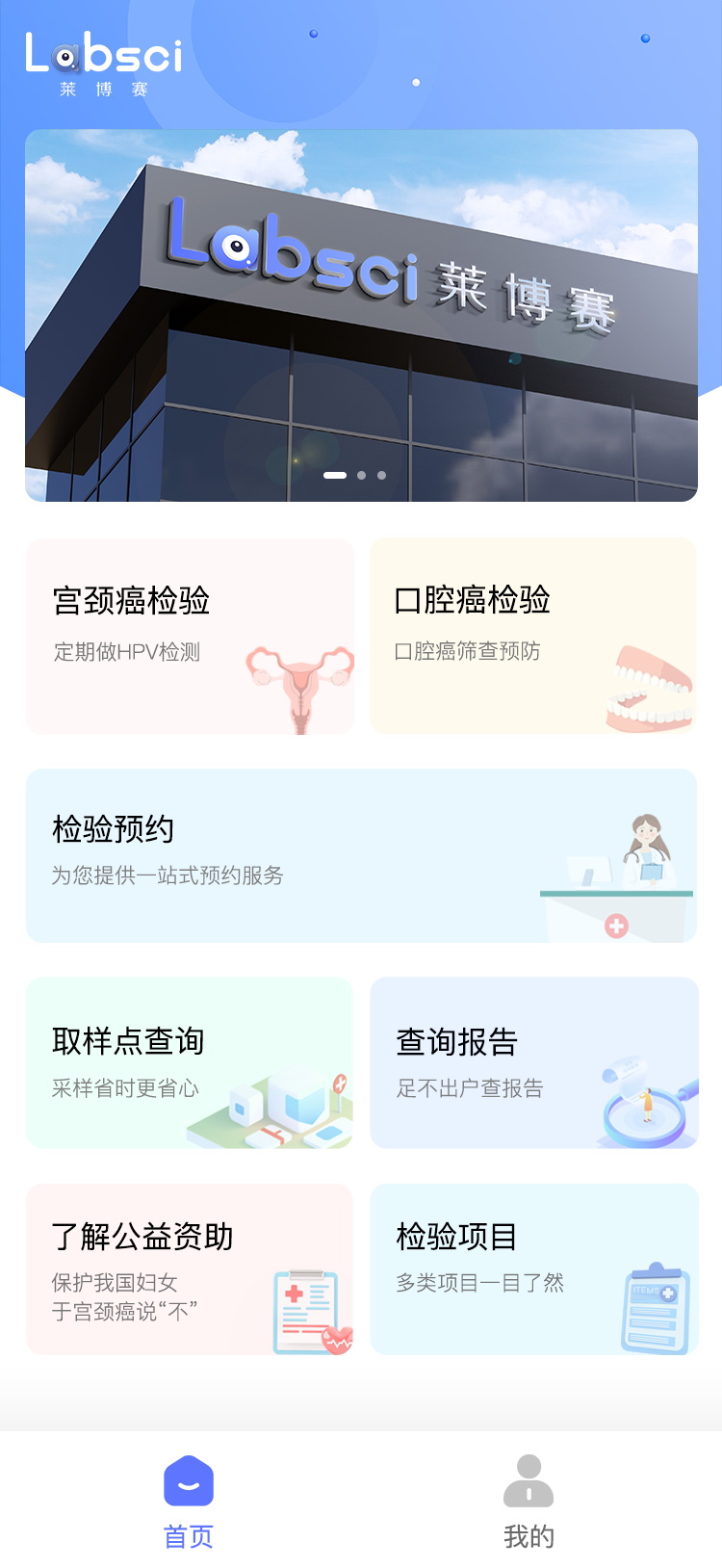Open the 口腔癌检验 card
This screenshot has height=1568, width=722.
533,636
